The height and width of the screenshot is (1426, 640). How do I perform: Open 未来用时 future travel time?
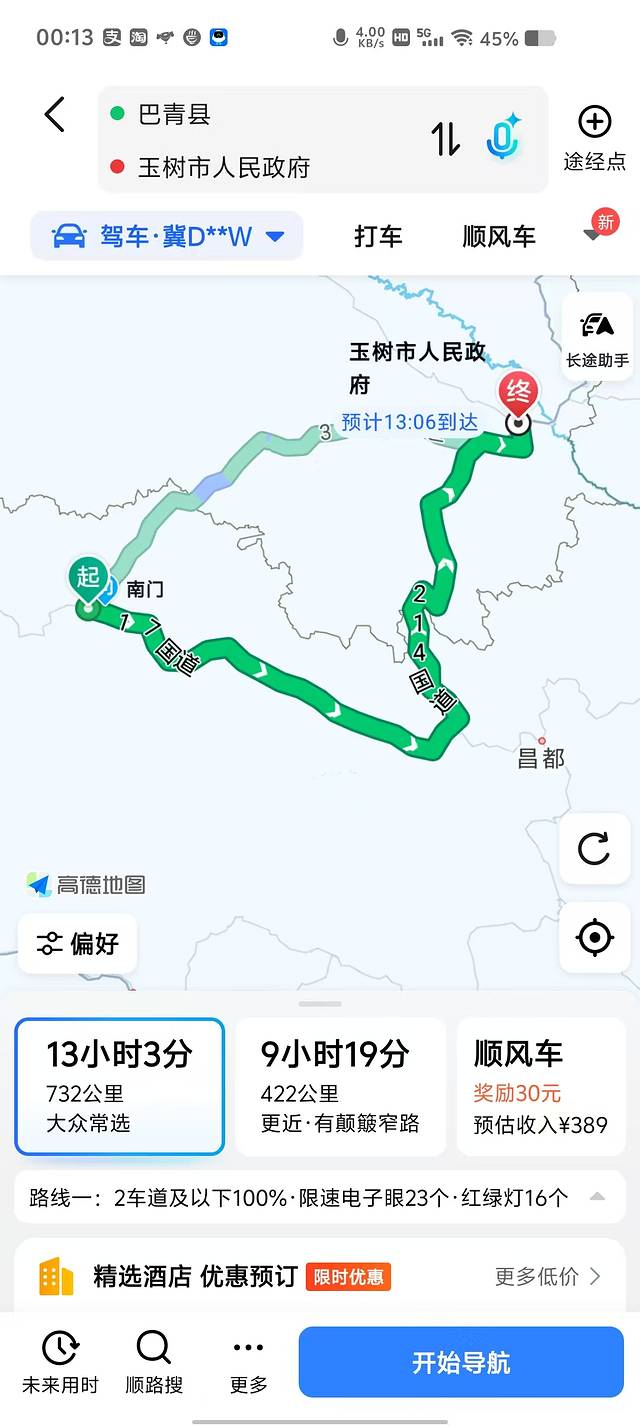pyautogui.click(x=61, y=1362)
